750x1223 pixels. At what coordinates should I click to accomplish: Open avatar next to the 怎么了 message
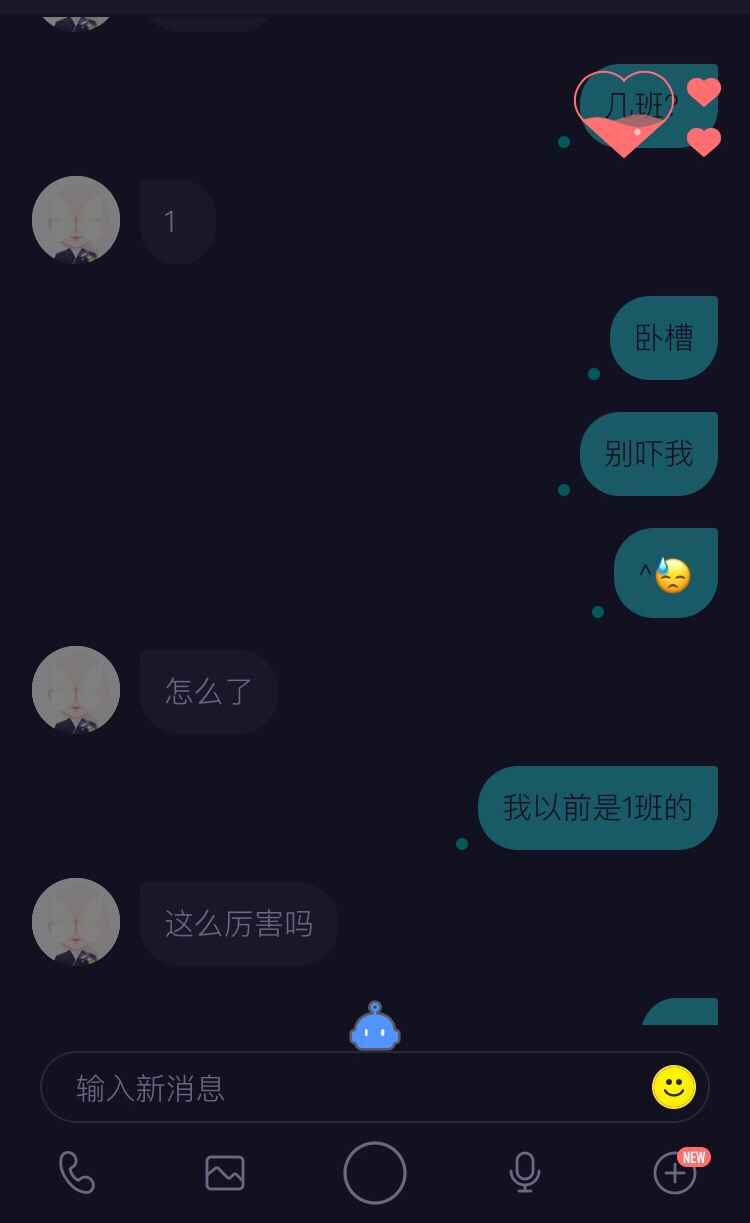click(76, 690)
